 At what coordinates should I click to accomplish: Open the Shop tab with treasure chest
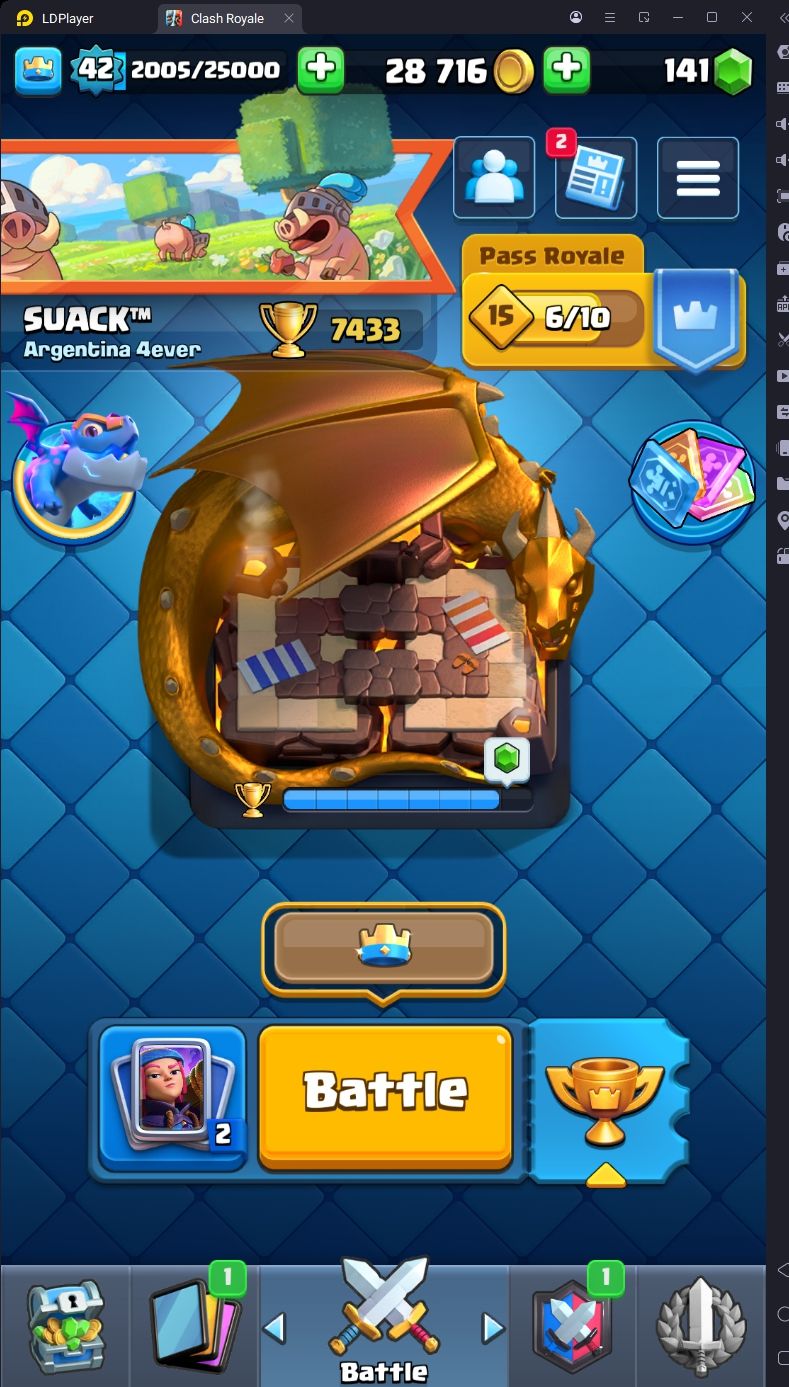(x=65, y=1325)
